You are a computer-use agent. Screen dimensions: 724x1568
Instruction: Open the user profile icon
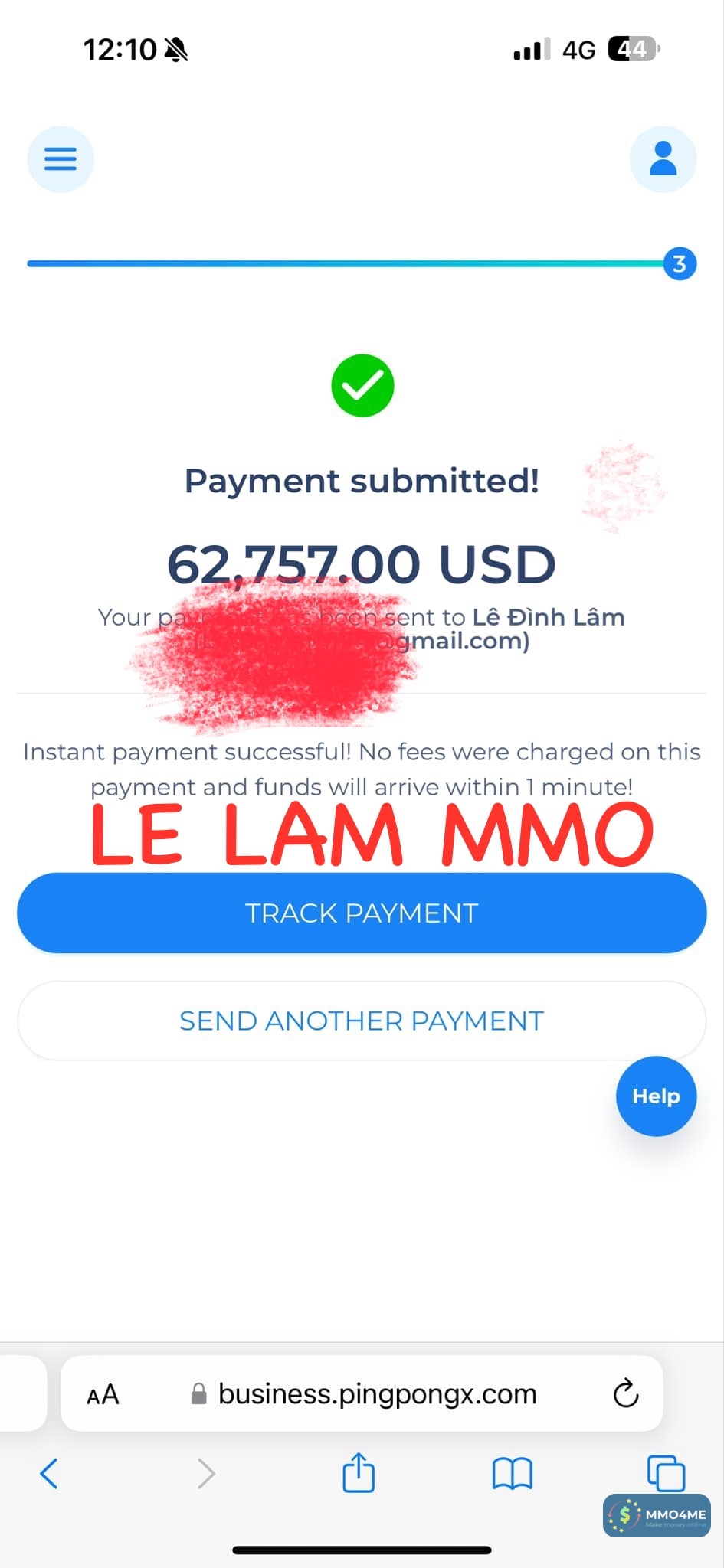tap(663, 158)
